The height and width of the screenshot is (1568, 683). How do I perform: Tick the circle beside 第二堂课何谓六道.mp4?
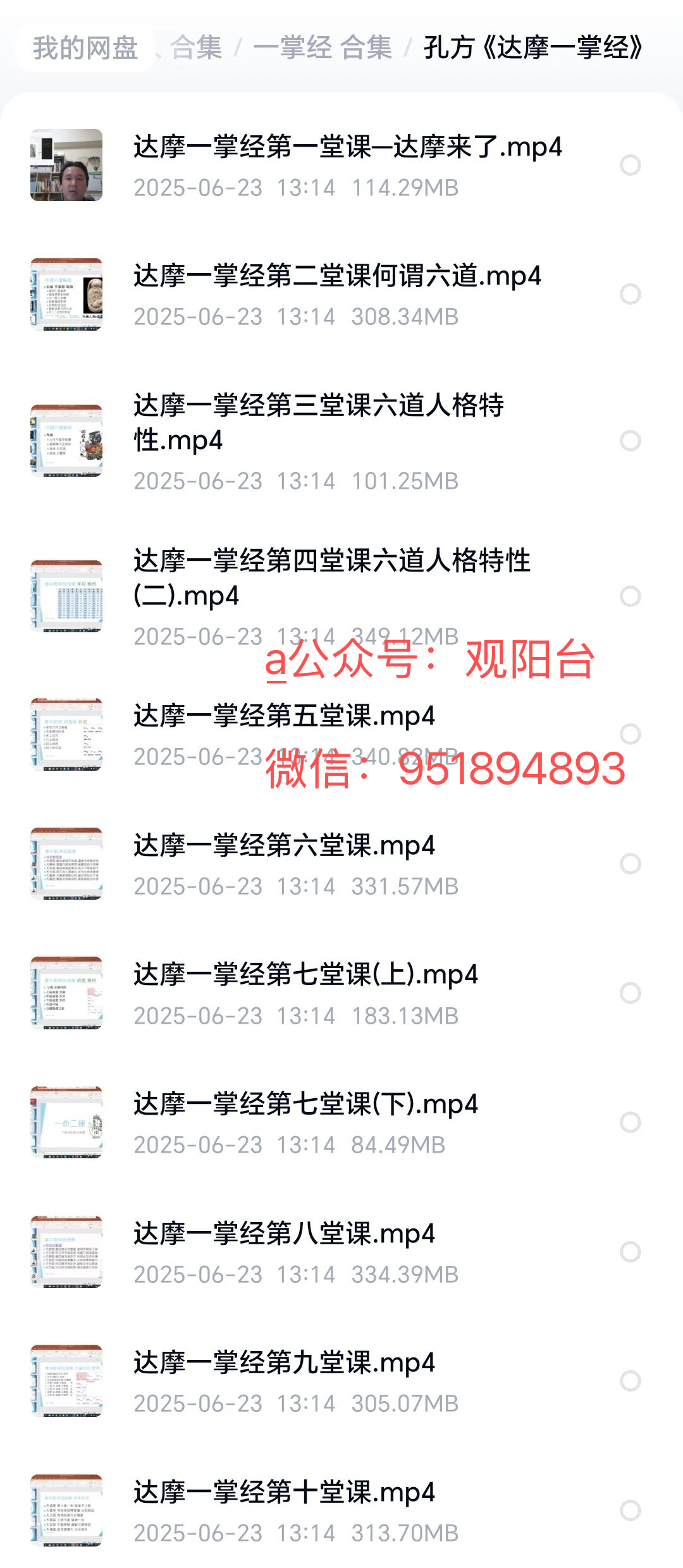coord(630,294)
